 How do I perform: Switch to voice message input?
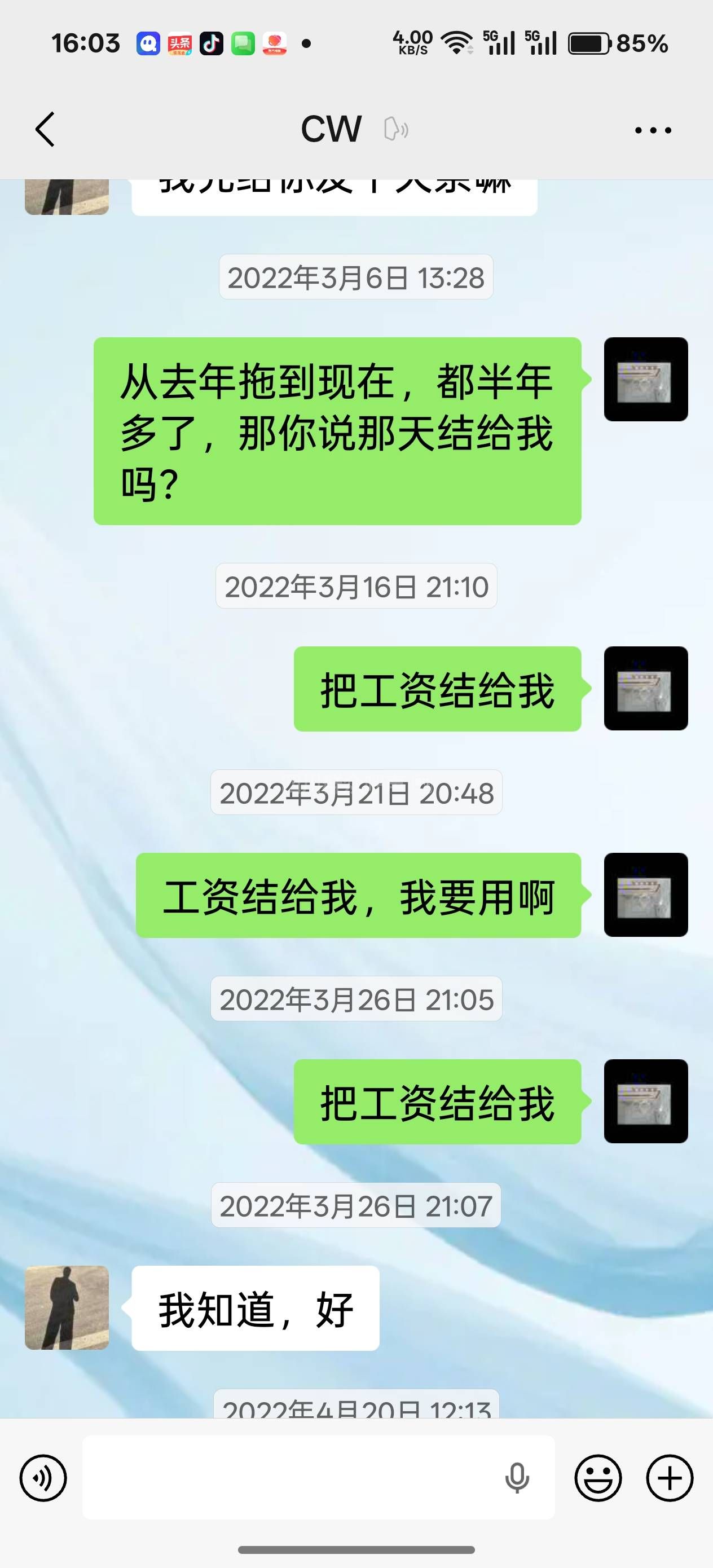click(x=43, y=1477)
